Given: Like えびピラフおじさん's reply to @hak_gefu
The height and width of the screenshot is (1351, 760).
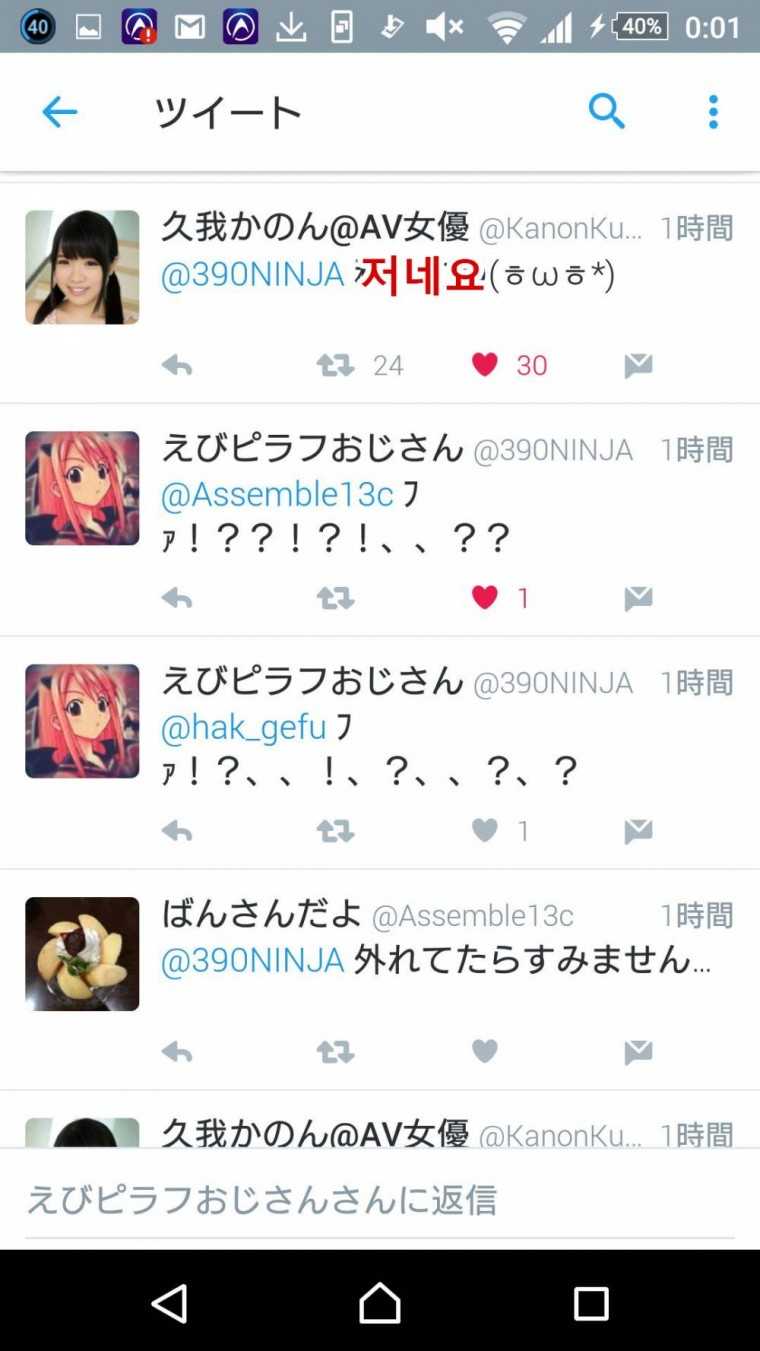Looking at the screenshot, I should (485, 831).
